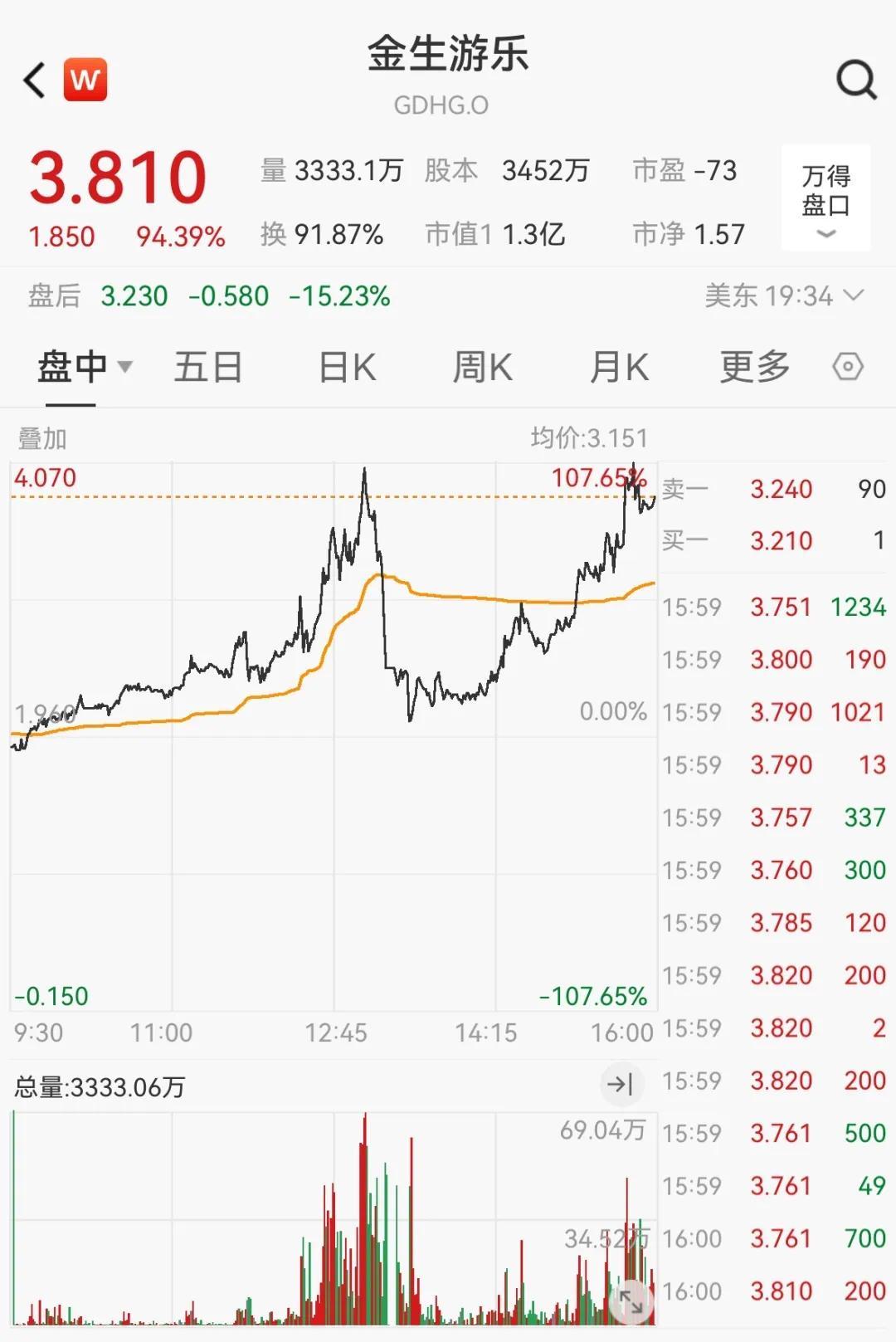Open the 更多 chart options
The height and width of the screenshot is (1342, 896).
pos(754,367)
